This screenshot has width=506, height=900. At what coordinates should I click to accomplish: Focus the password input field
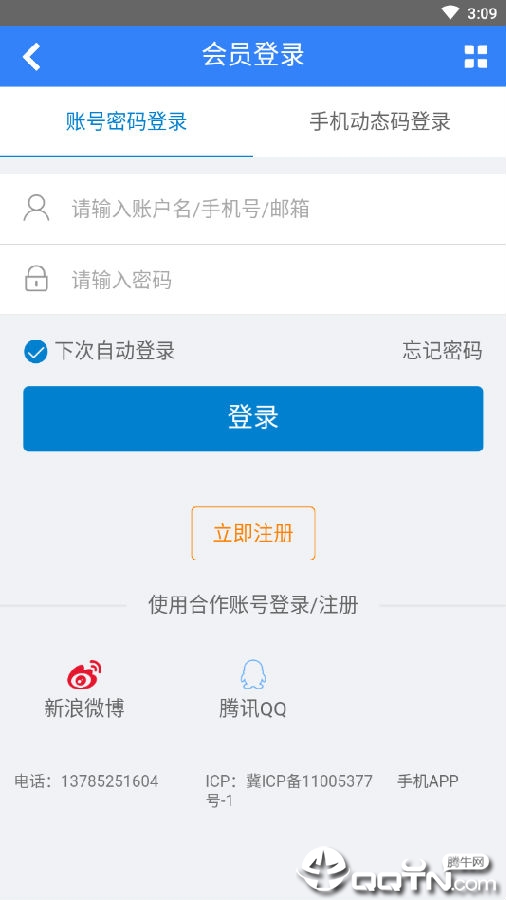click(x=253, y=280)
